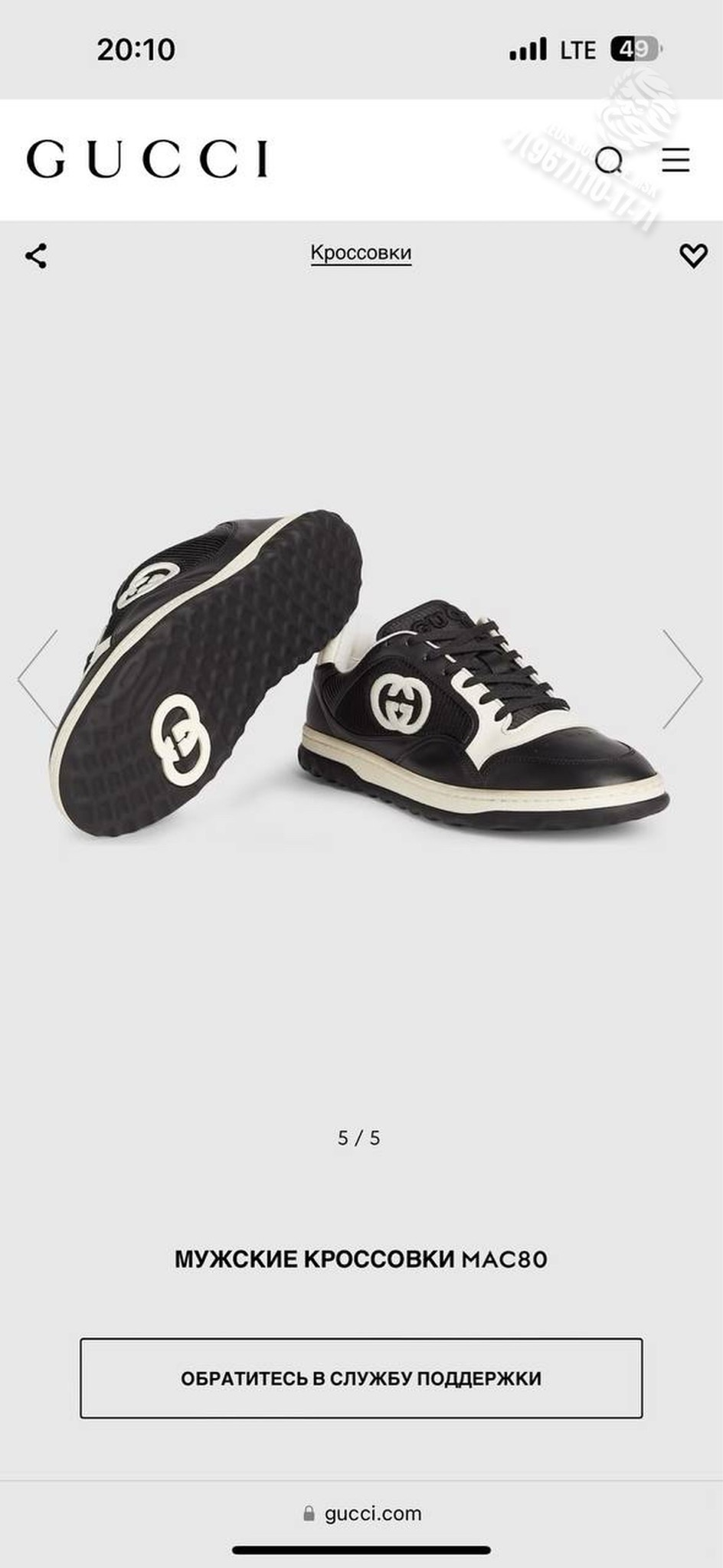Viewport: 723px width, 1568px height.
Task: Go to Gucci home via logo
Action: [148, 159]
